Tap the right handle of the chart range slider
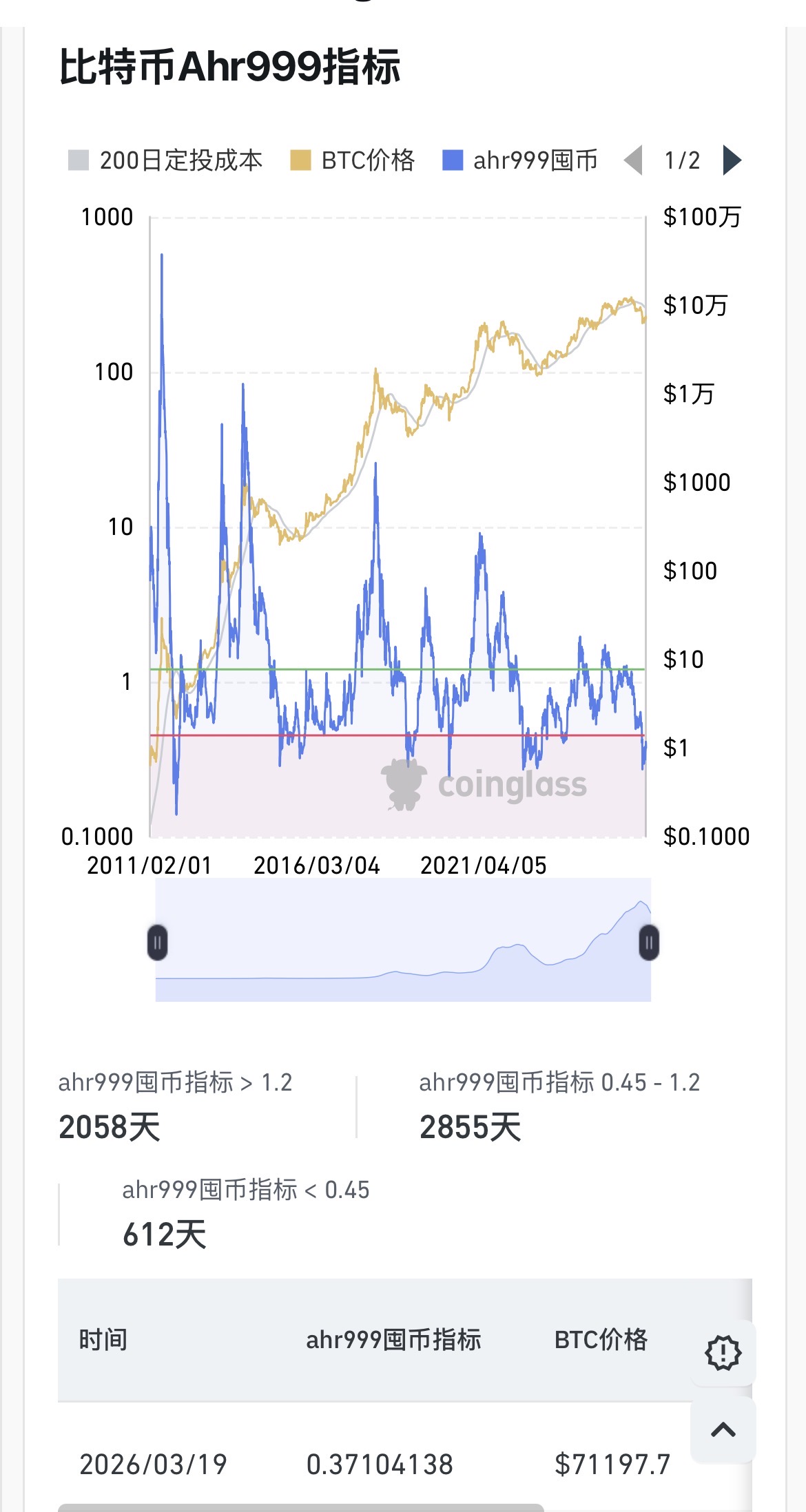 tap(649, 943)
